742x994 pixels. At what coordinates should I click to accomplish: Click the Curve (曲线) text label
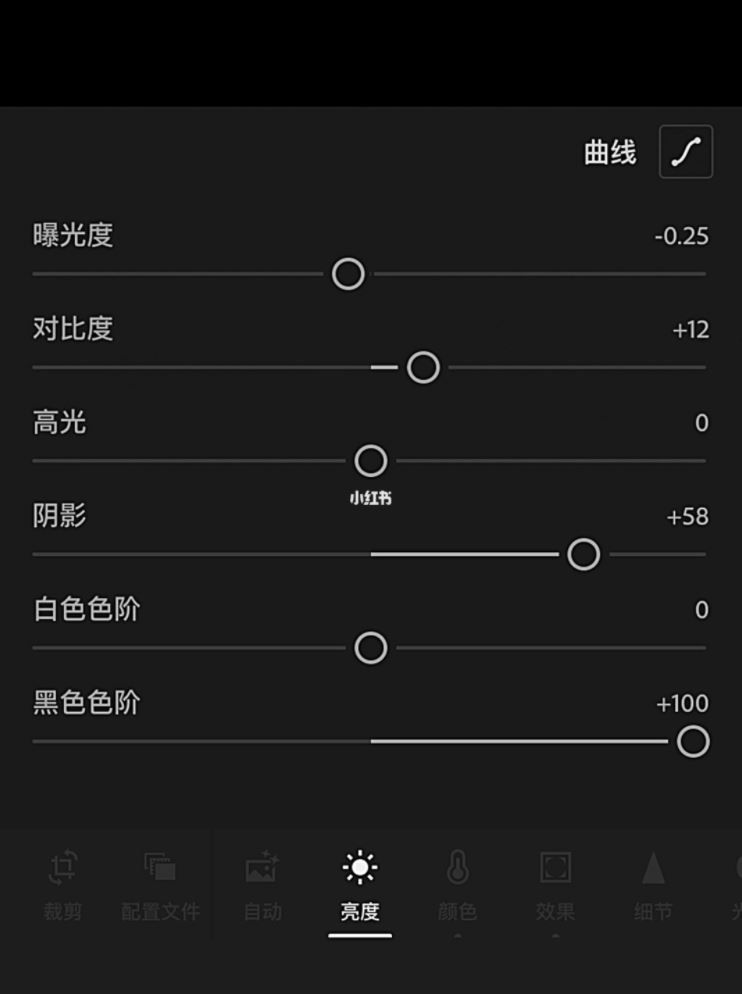(x=612, y=151)
